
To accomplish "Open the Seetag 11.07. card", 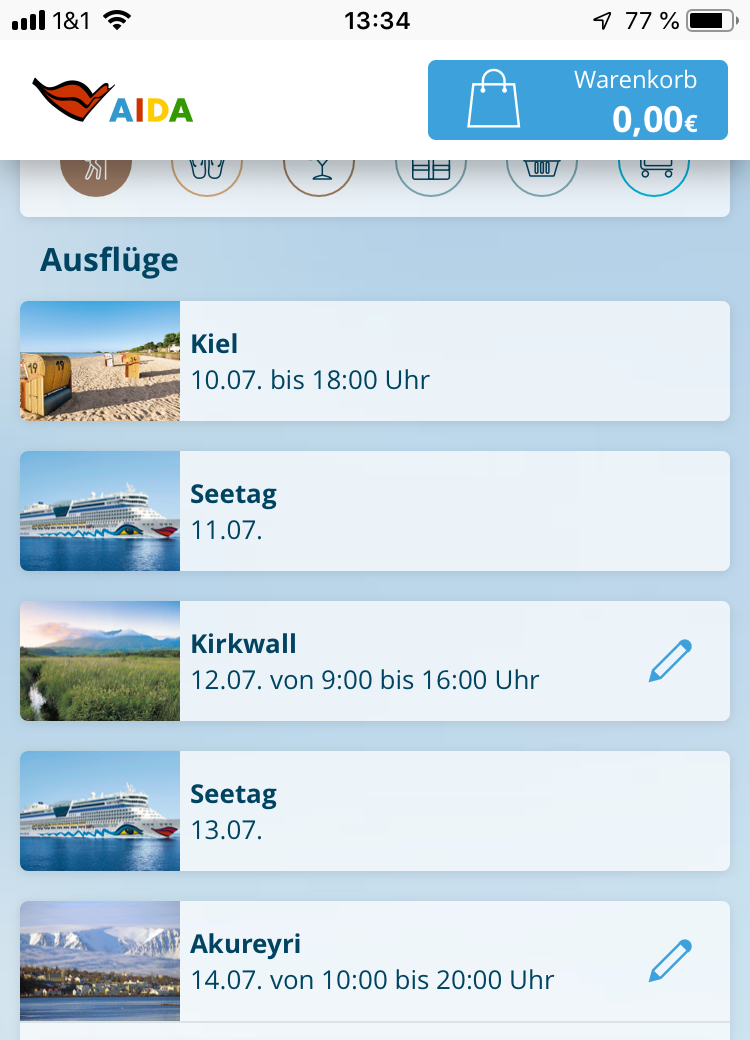I will tap(375, 511).
